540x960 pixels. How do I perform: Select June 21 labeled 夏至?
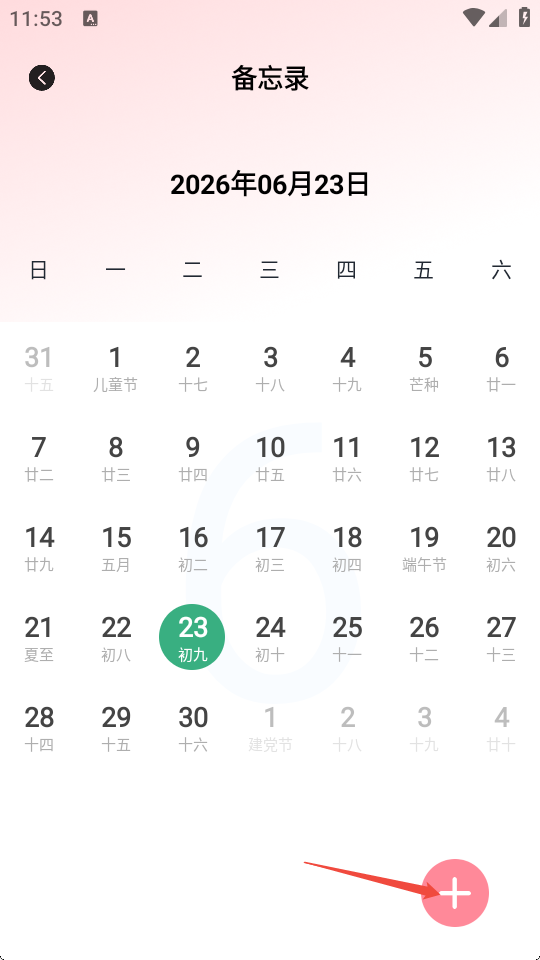pyautogui.click(x=39, y=637)
